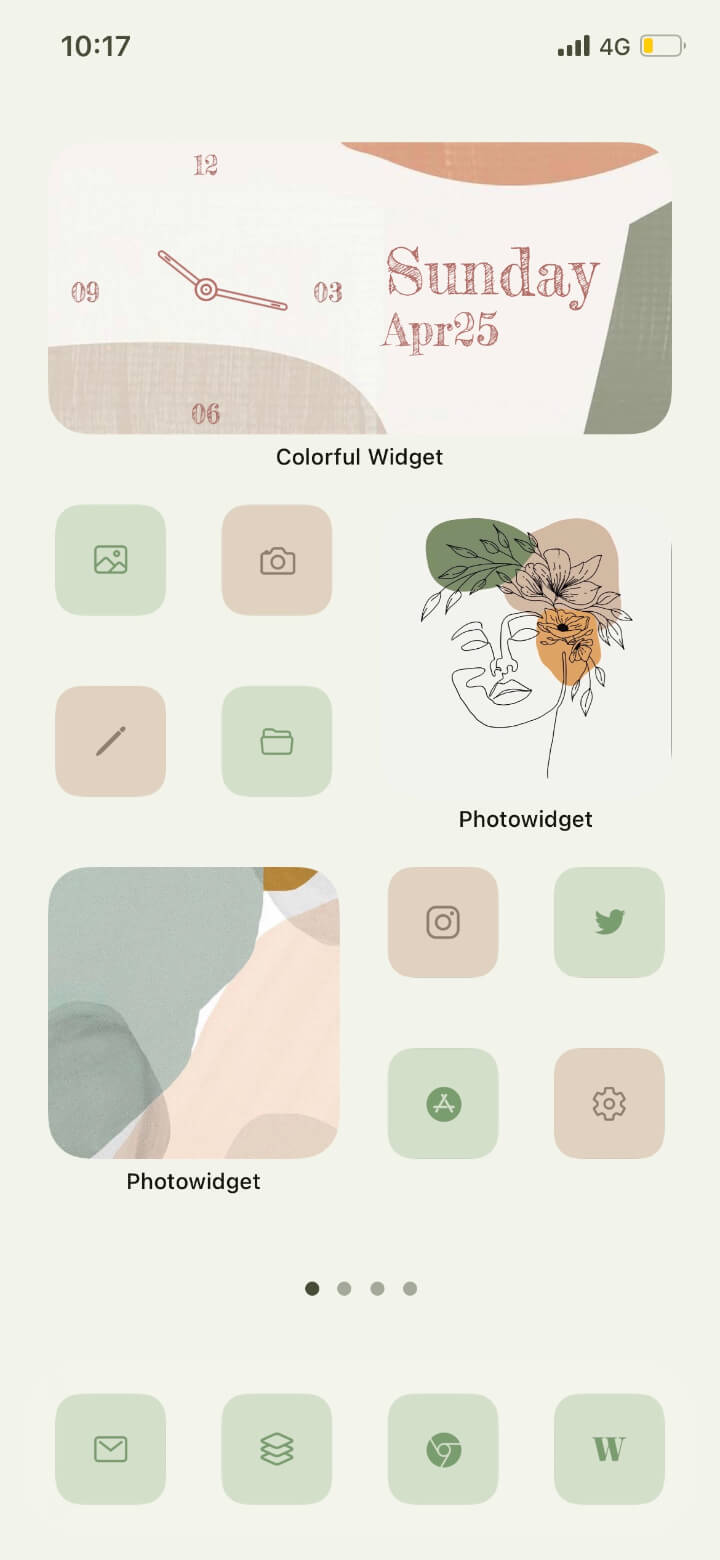Tap the line-art face Photowidget
Screen dimensions: 720x1560
pyautogui.click(x=525, y=649)
